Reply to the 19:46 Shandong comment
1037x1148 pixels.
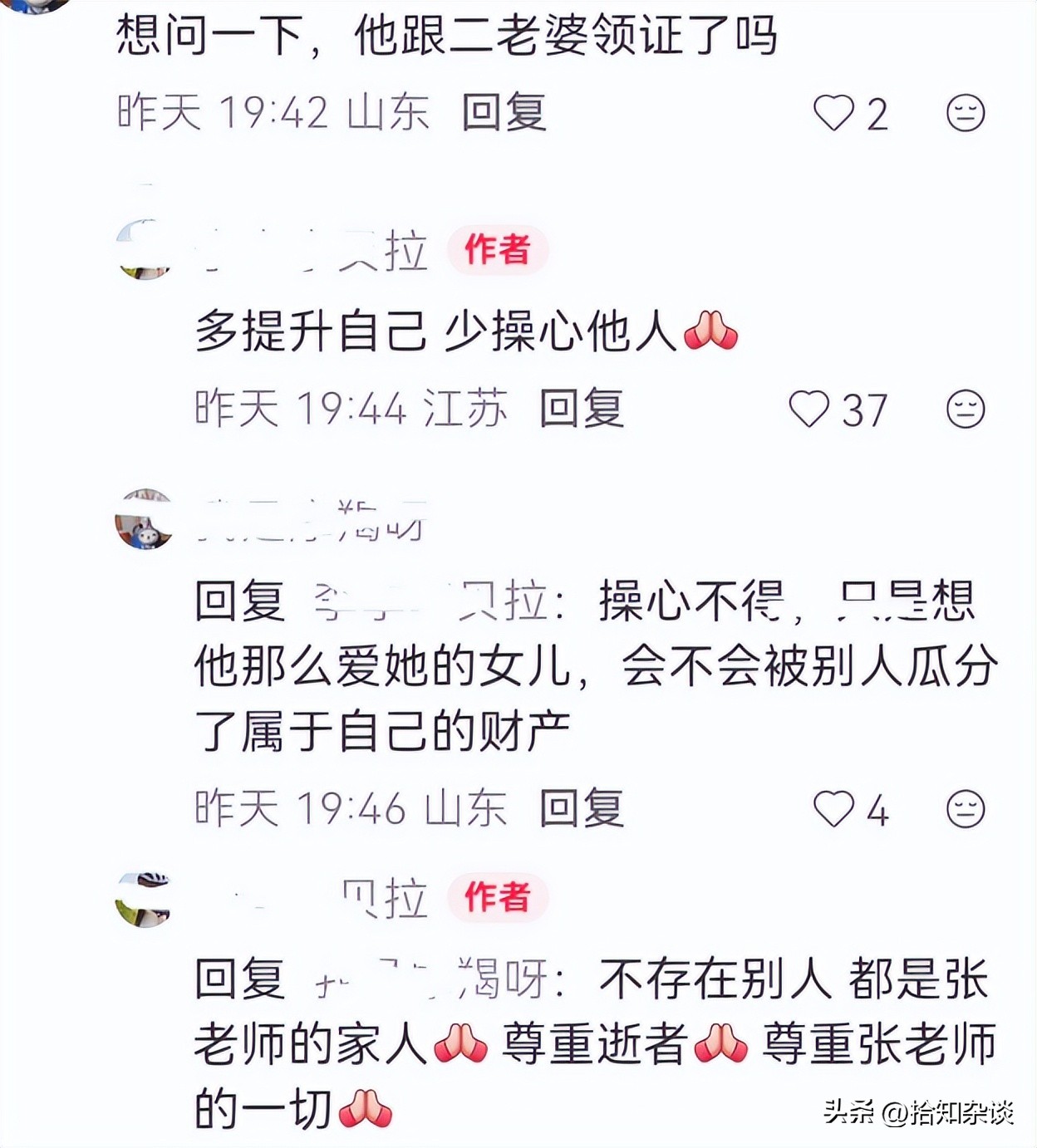[x=581, y=808]
